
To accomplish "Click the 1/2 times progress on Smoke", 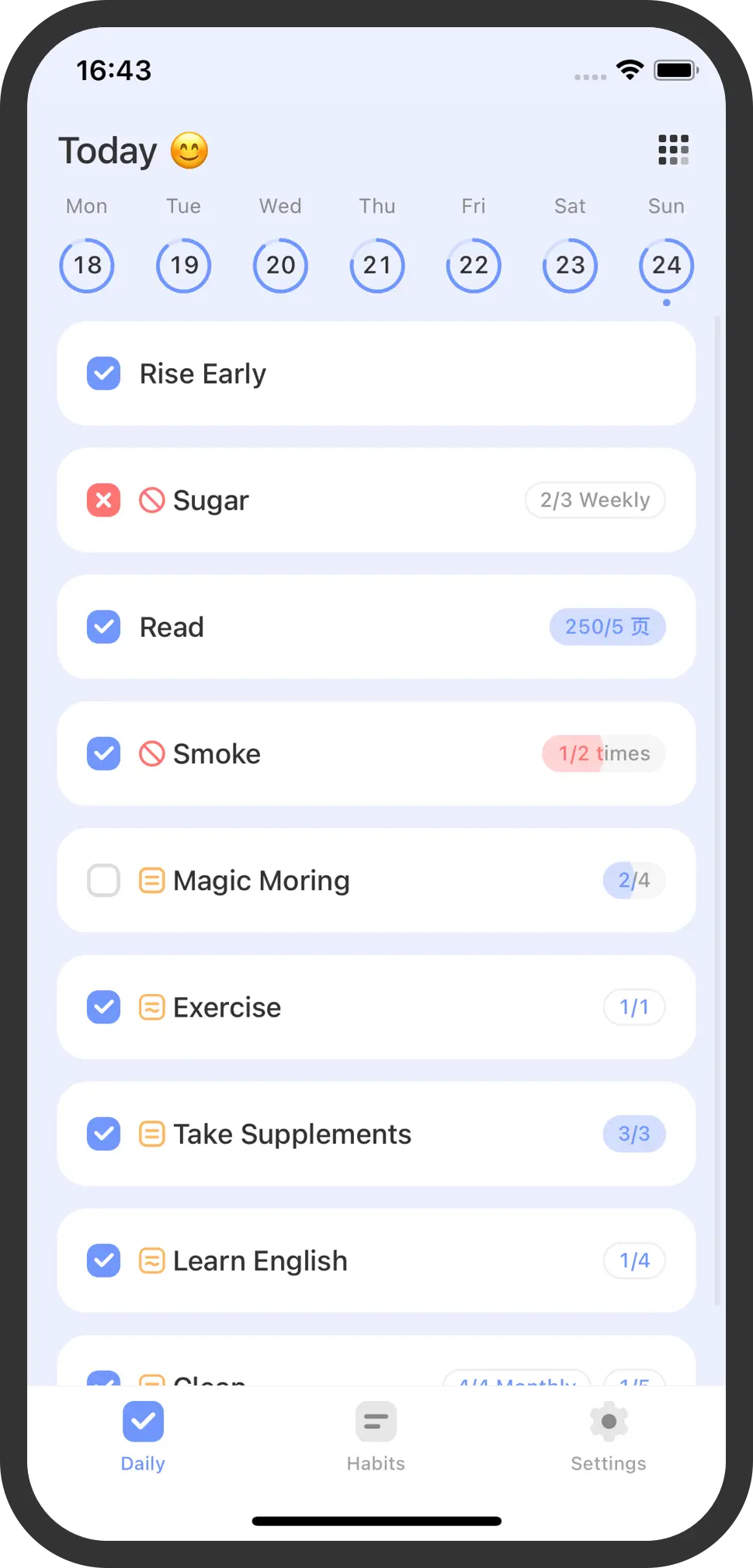I will 603,753.
